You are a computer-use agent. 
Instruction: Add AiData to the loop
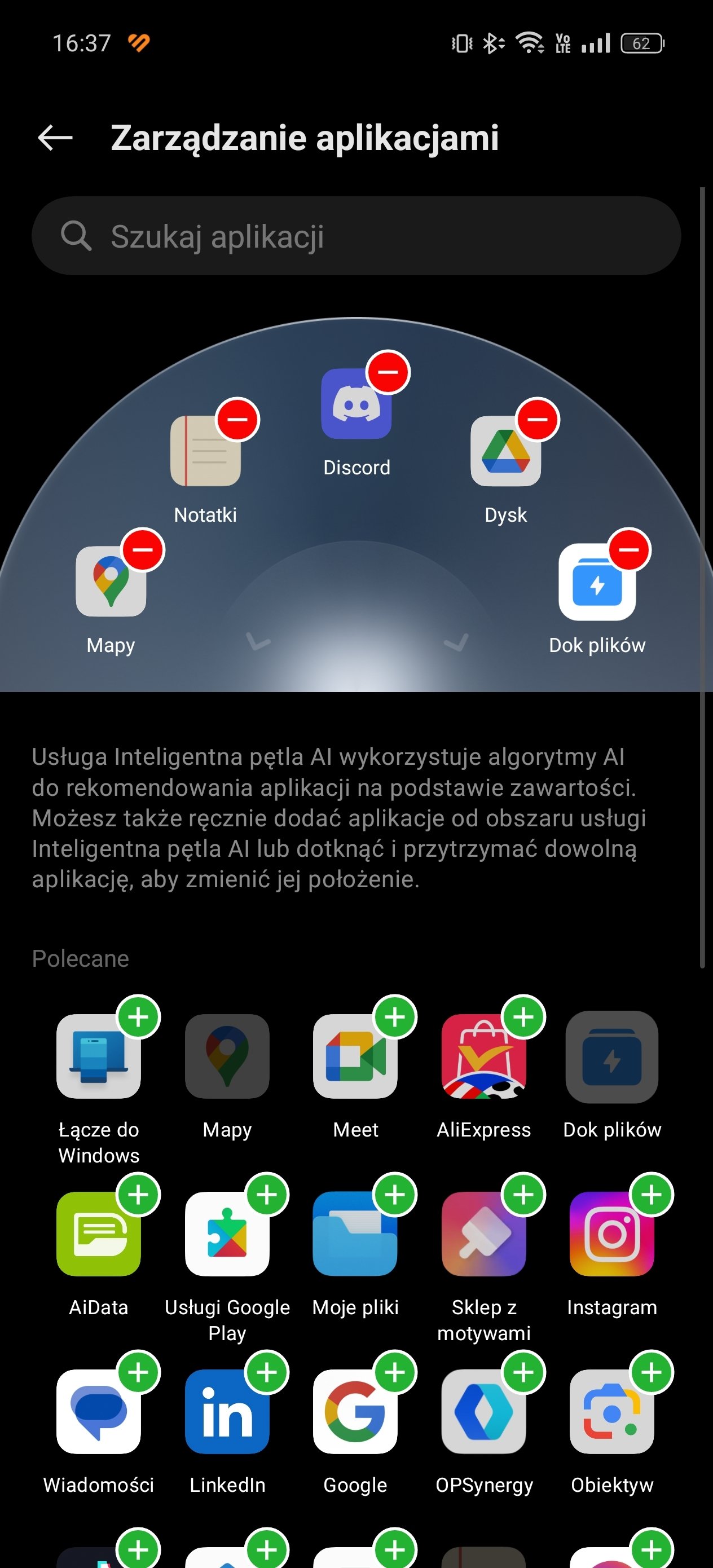click(138, 1195)
